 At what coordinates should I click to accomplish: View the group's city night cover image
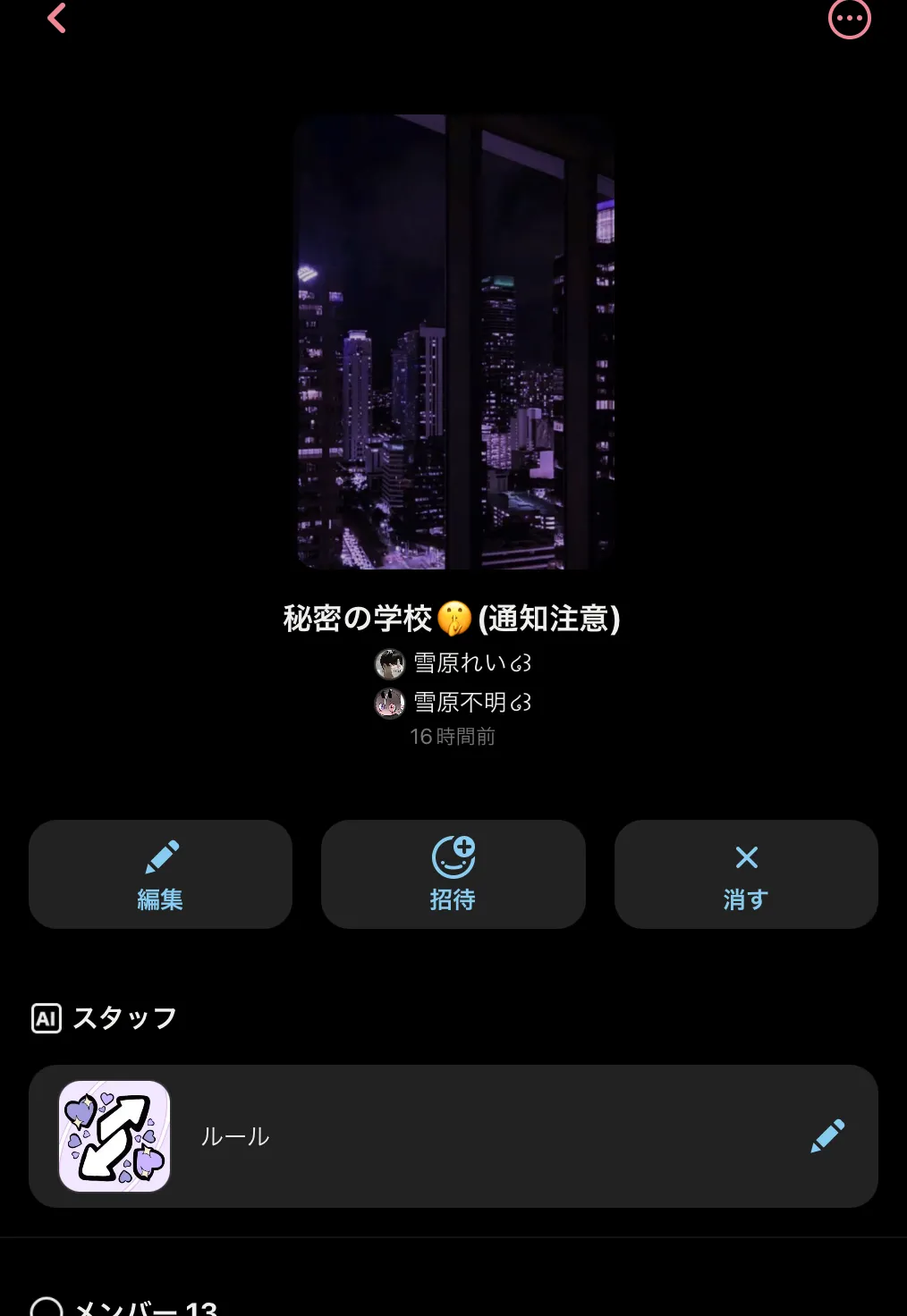pyautogui.click(x=454, y=342)
